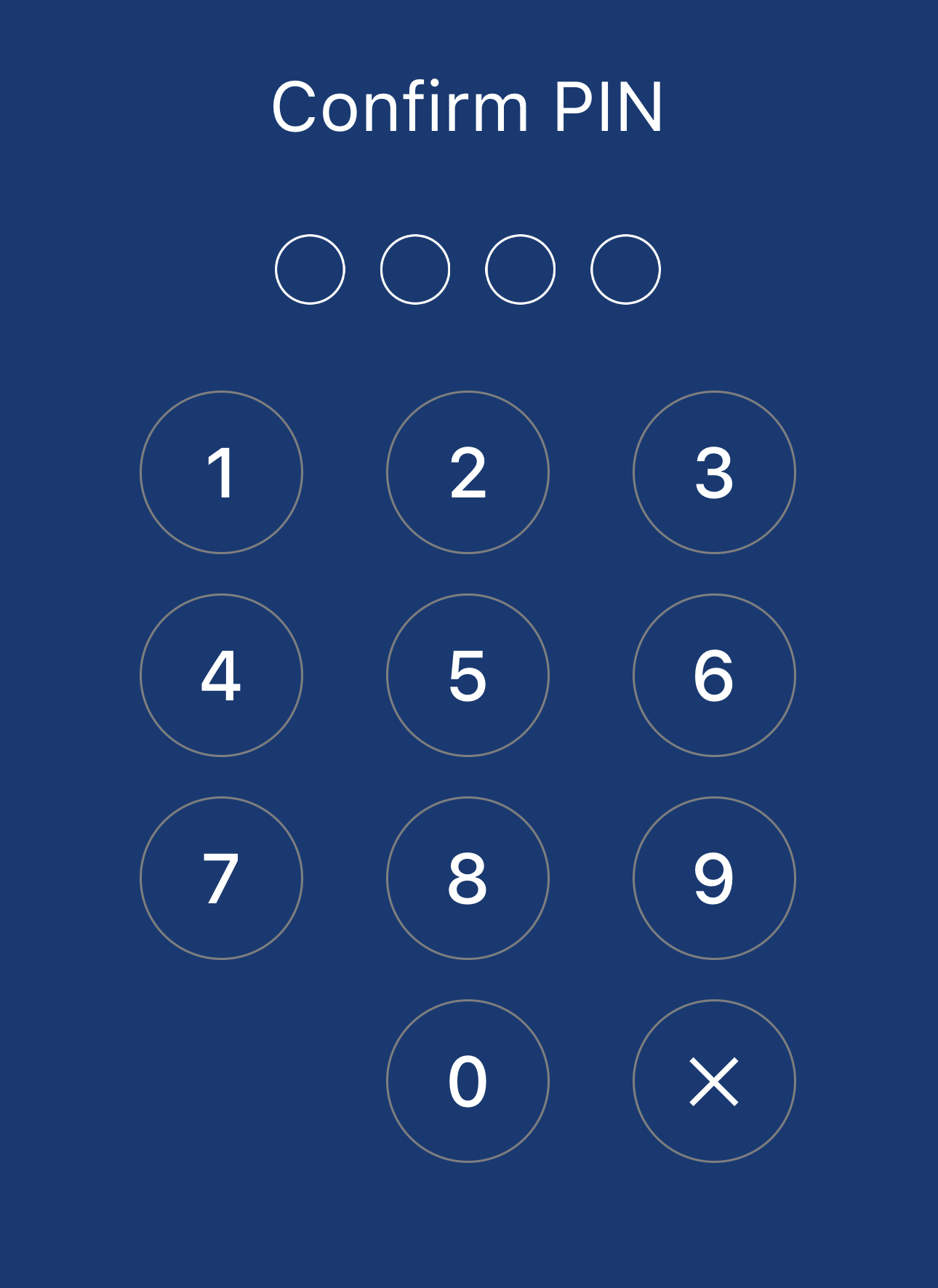The width and height of the screenshot is (938, 1288).
Task: Click the third PIN indicator circle
Action: click(521, 268)
